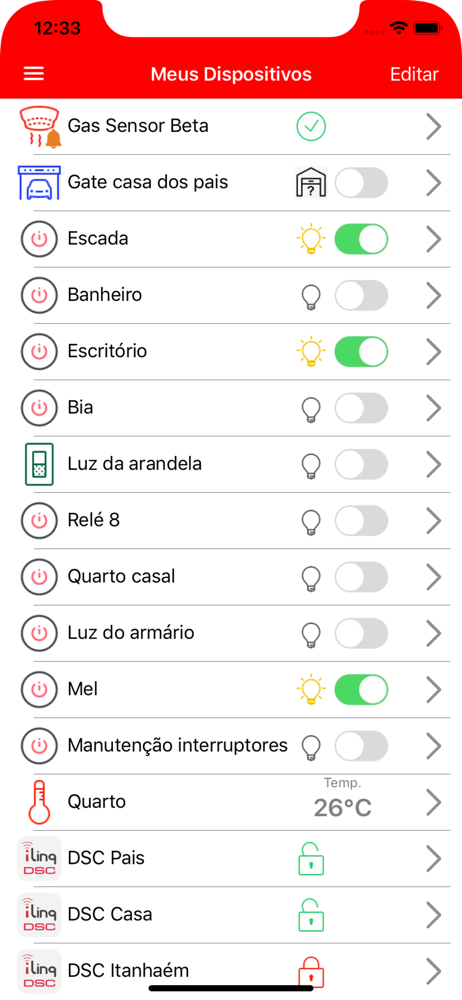Open the Gas Sensor Beta device

point(231,126)
